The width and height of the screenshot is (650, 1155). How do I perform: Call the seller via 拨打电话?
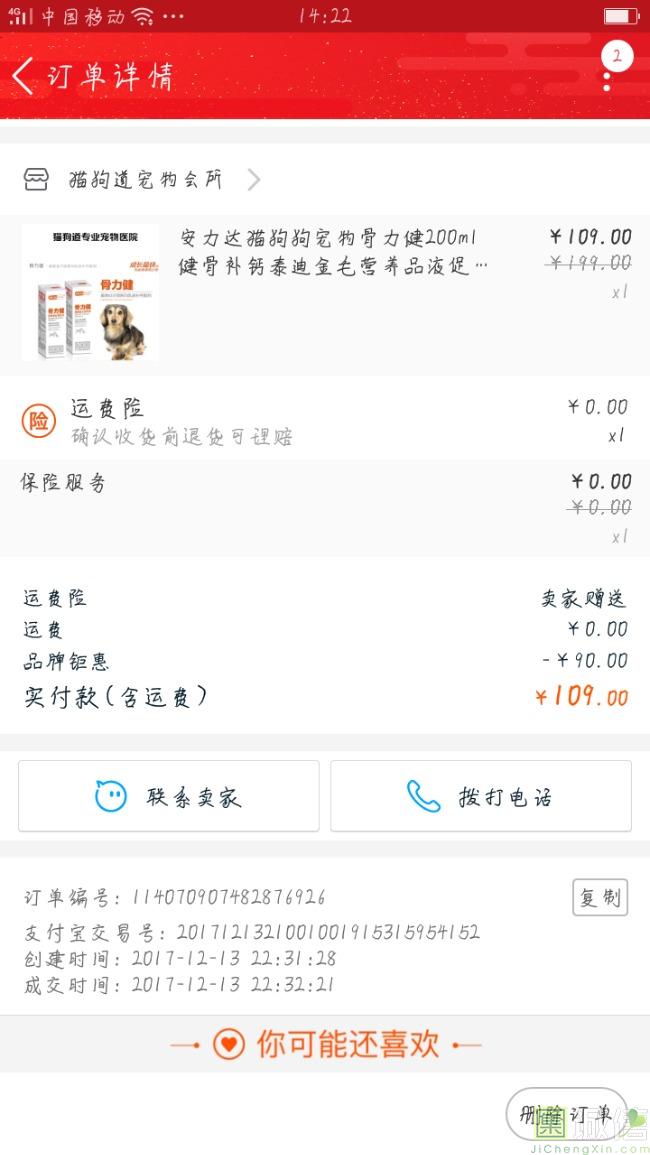(480, 796)
